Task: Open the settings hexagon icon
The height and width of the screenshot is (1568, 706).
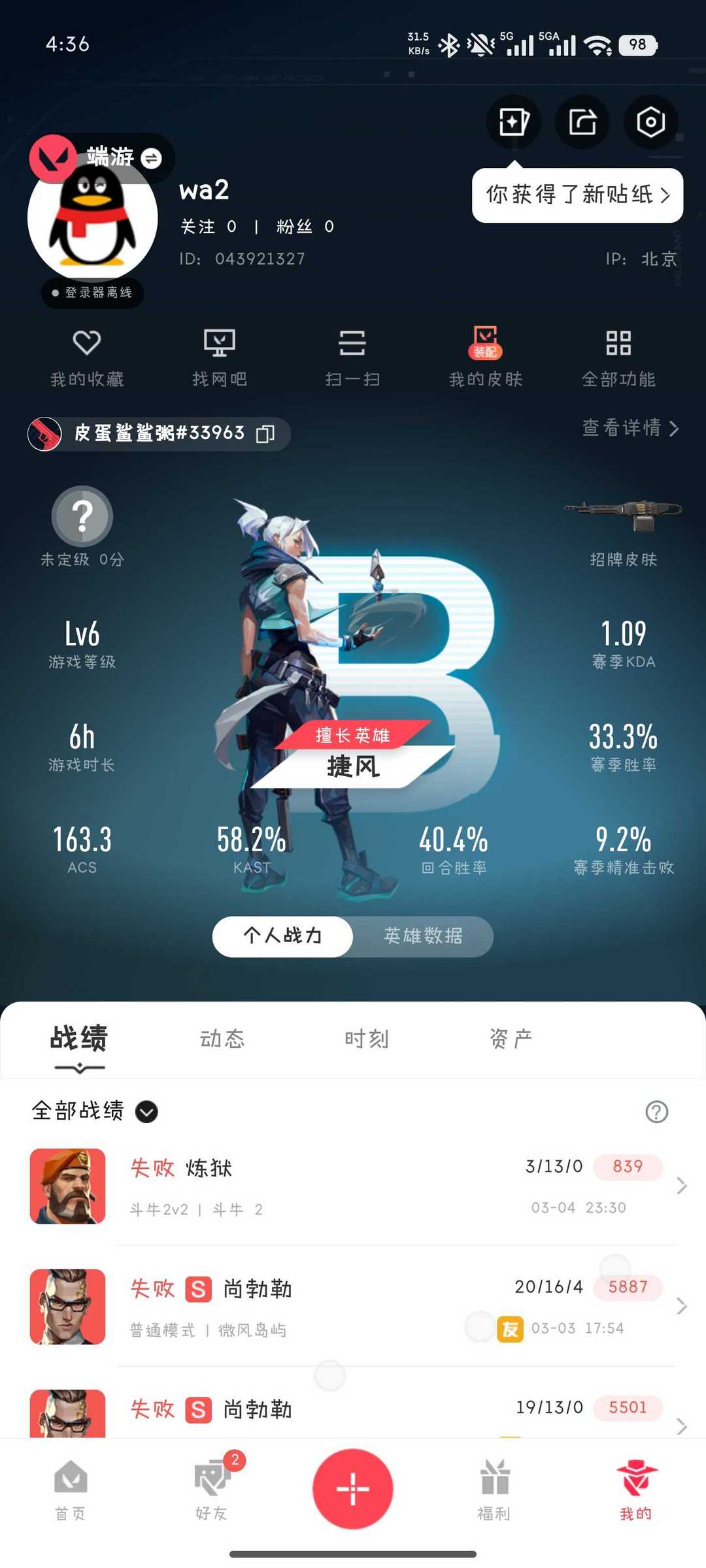Action: pyautogui.click(x=650, y=122)
